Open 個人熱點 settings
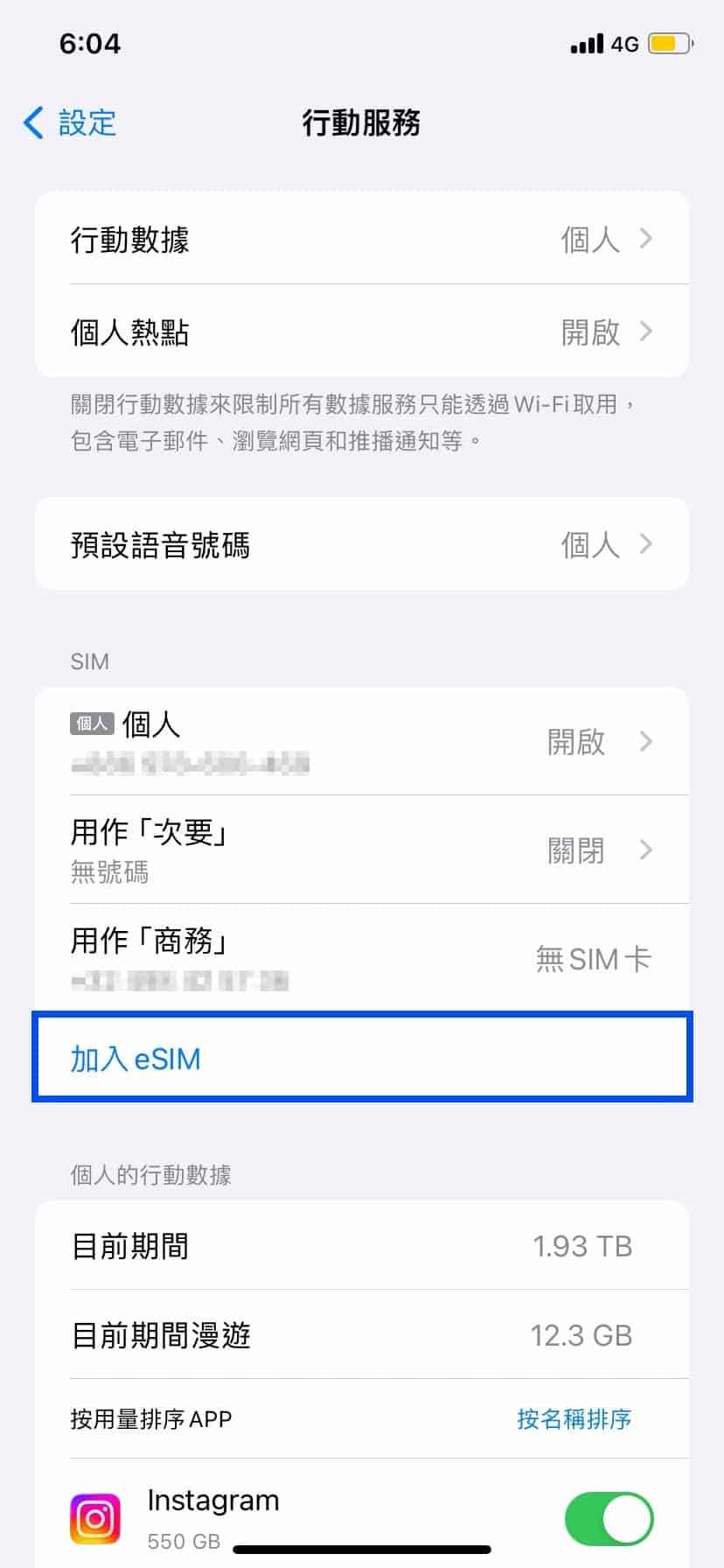This screenshot has height=1568, width=724. coord(362,332)
